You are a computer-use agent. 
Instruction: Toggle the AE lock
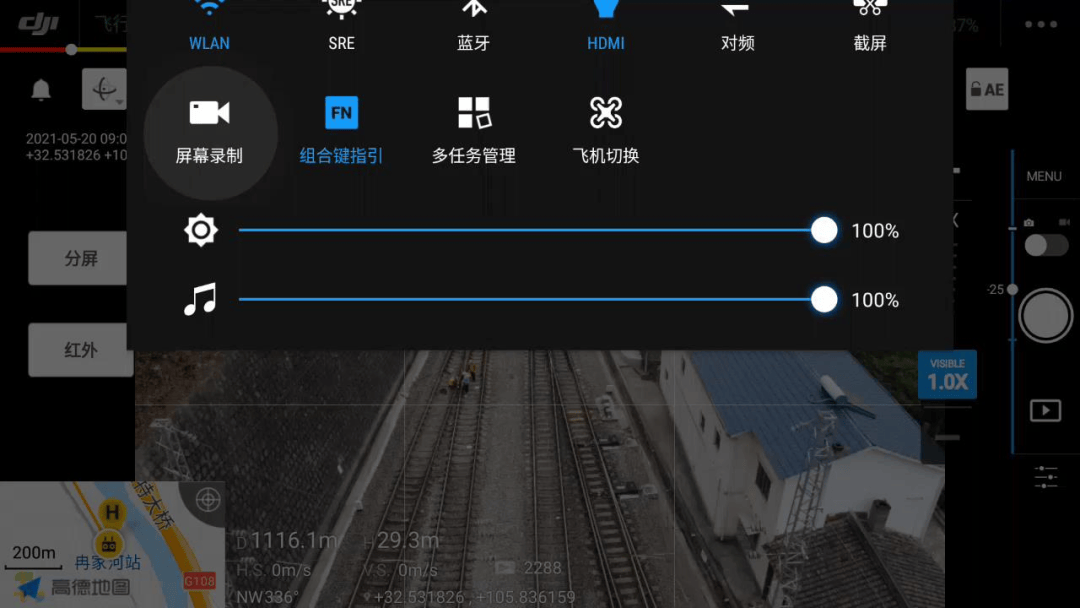[986, 90]
